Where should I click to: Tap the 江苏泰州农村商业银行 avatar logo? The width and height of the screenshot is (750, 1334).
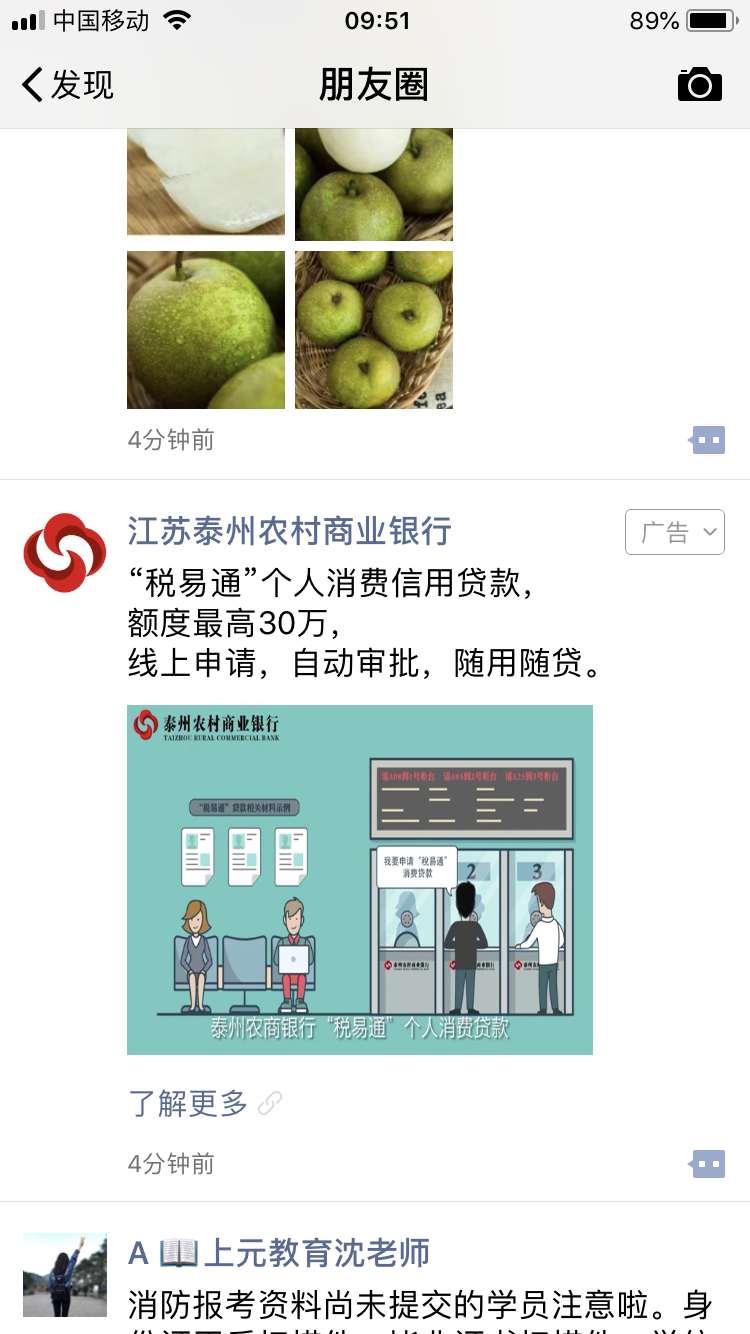coord(65,552)
